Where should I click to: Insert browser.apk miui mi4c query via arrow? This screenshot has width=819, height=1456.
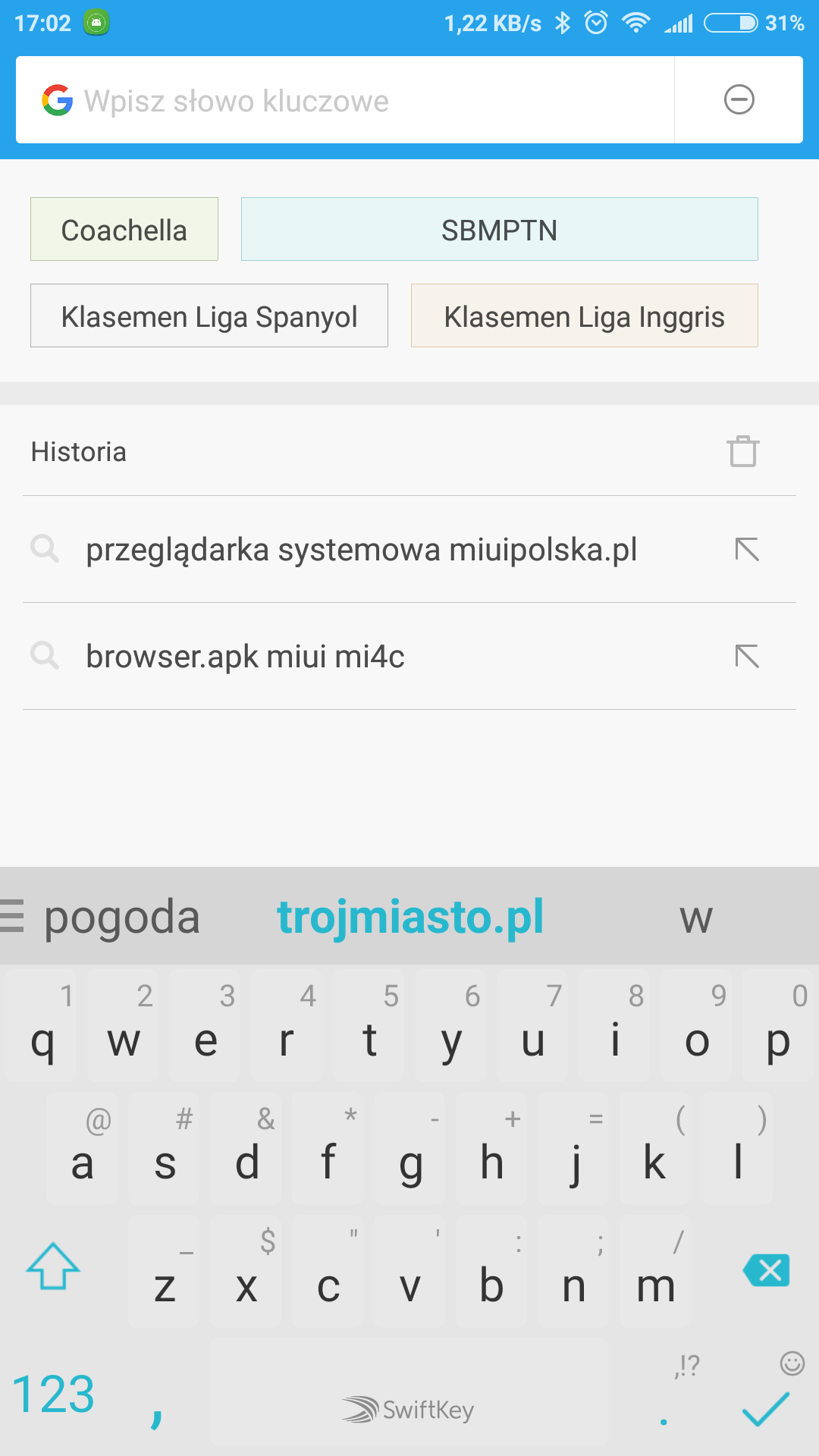tap(747, 657)
